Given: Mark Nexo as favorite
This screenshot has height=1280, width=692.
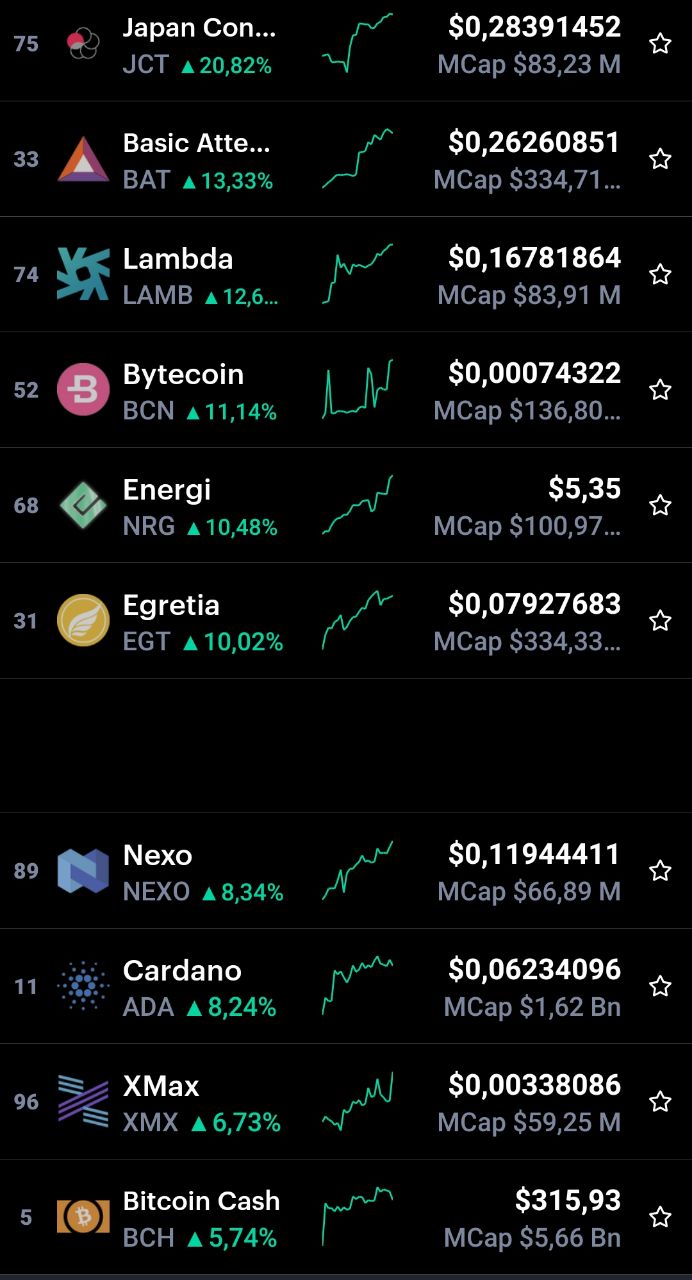Looking at the screenshot, I should tap(660, 870).
